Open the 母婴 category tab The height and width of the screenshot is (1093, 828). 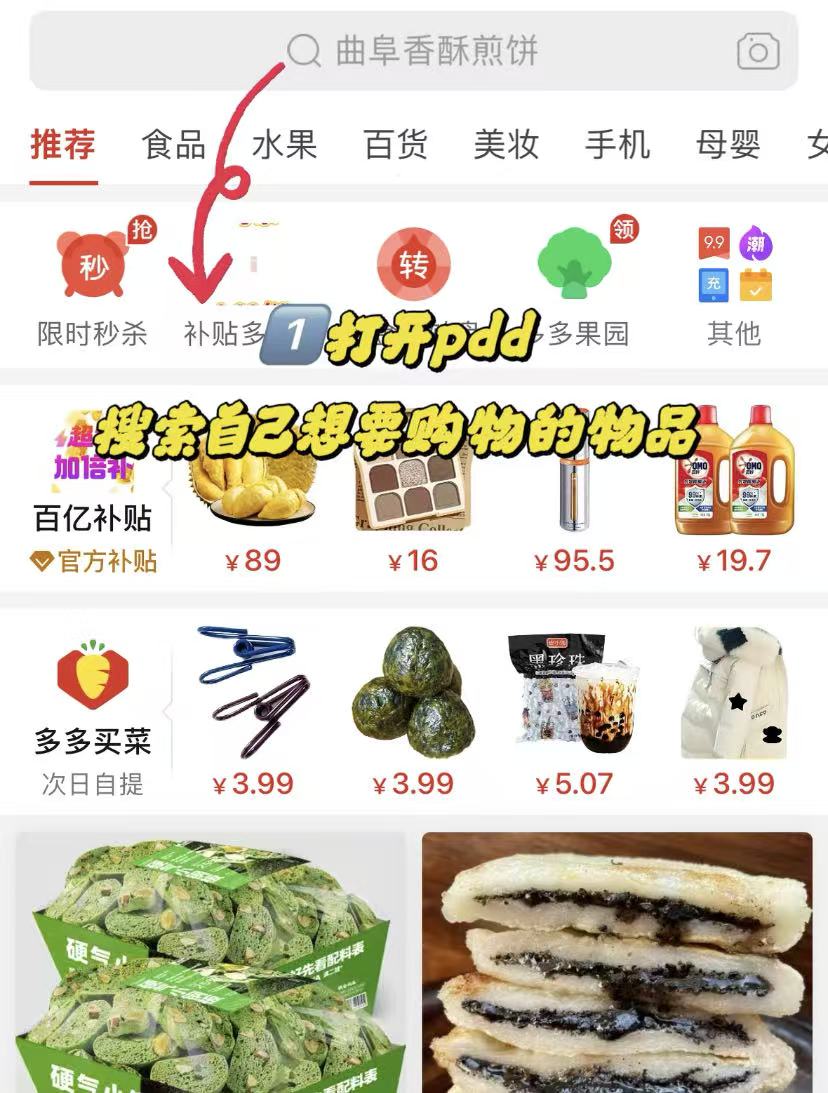[x=728, y=145]
